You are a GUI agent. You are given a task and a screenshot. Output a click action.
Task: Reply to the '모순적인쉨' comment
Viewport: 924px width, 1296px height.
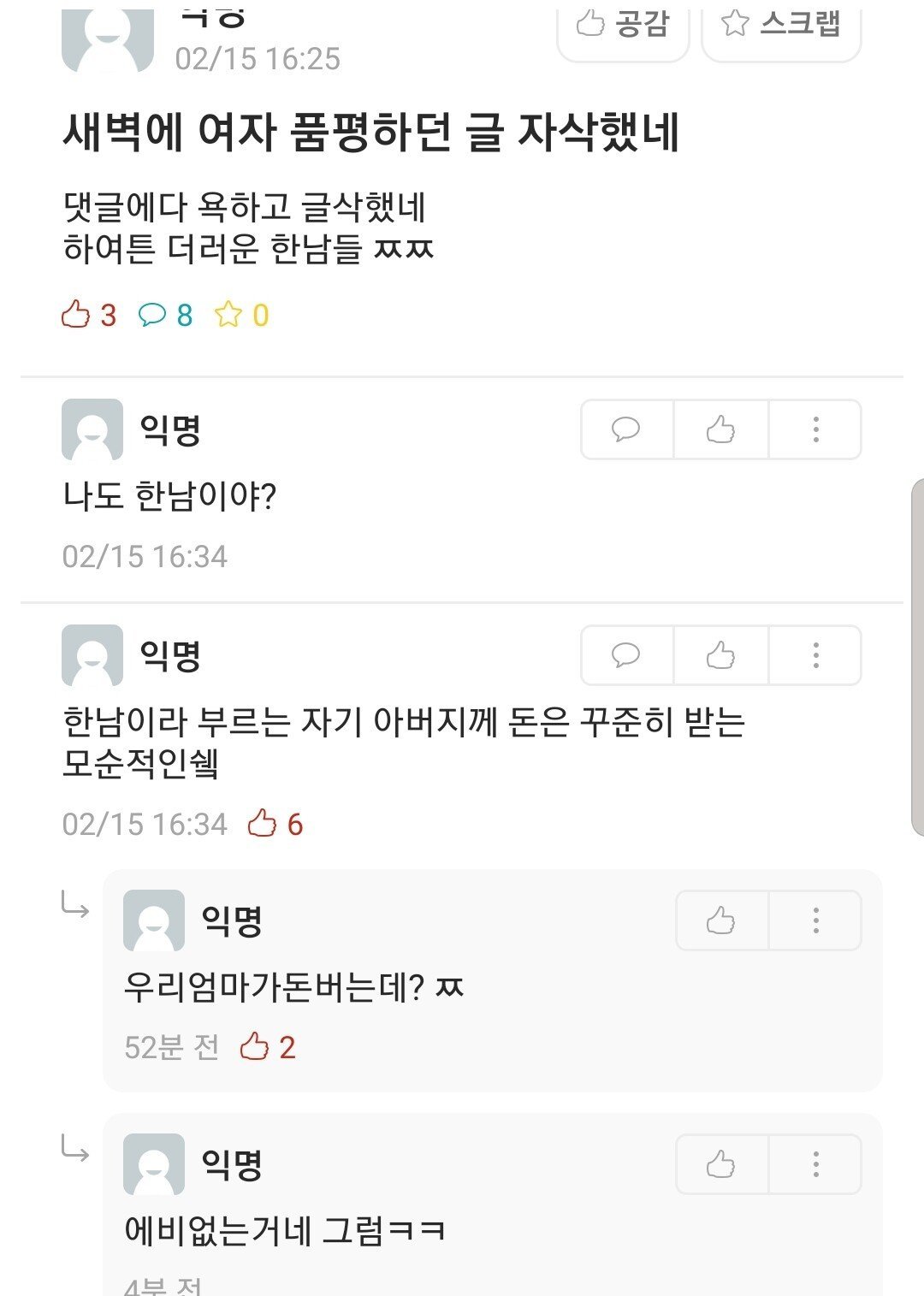(x=626, y=655)
